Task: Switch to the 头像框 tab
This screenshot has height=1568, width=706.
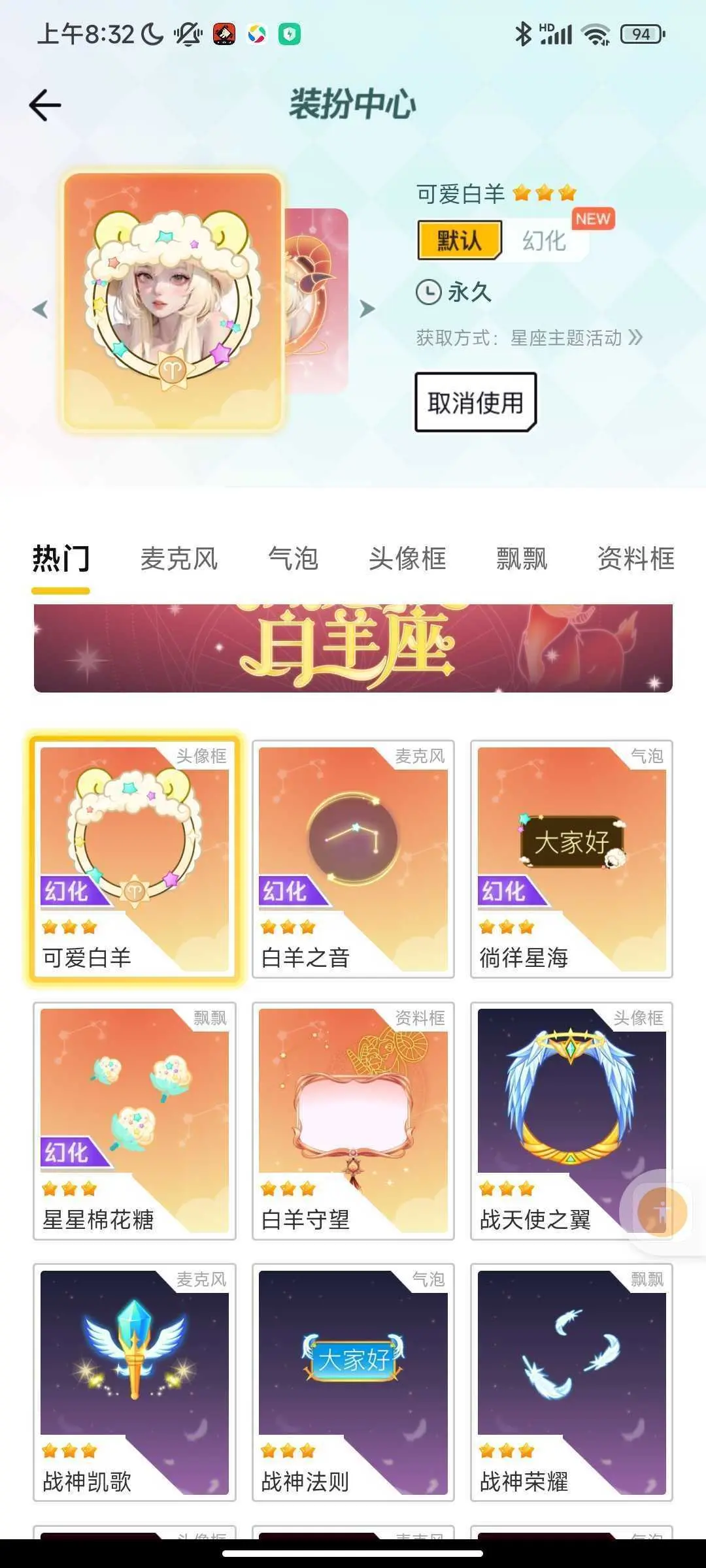Action: pos(407,559)
